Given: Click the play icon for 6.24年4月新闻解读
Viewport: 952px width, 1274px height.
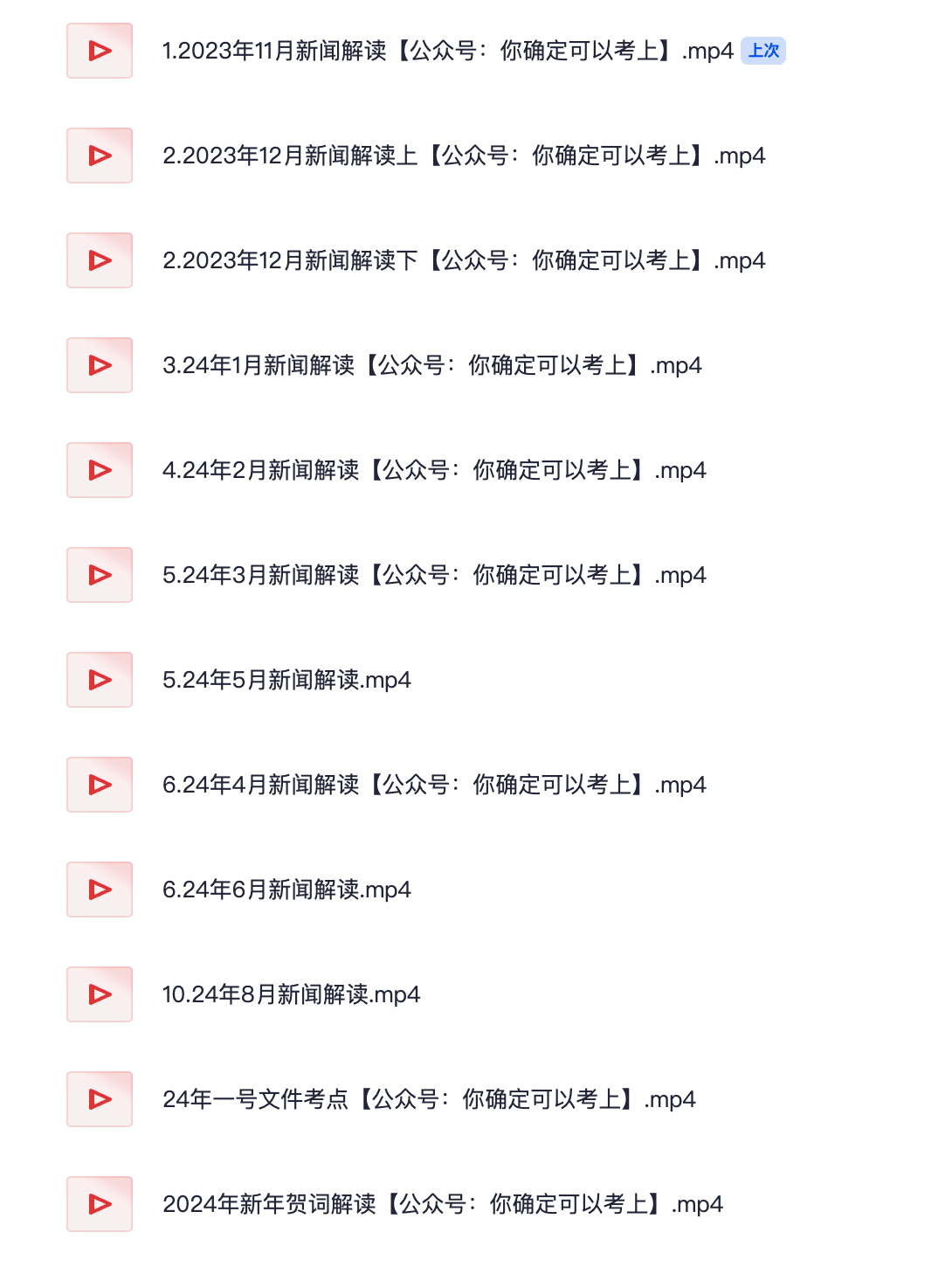Looking at the screenshot, I should coord(99,785).
